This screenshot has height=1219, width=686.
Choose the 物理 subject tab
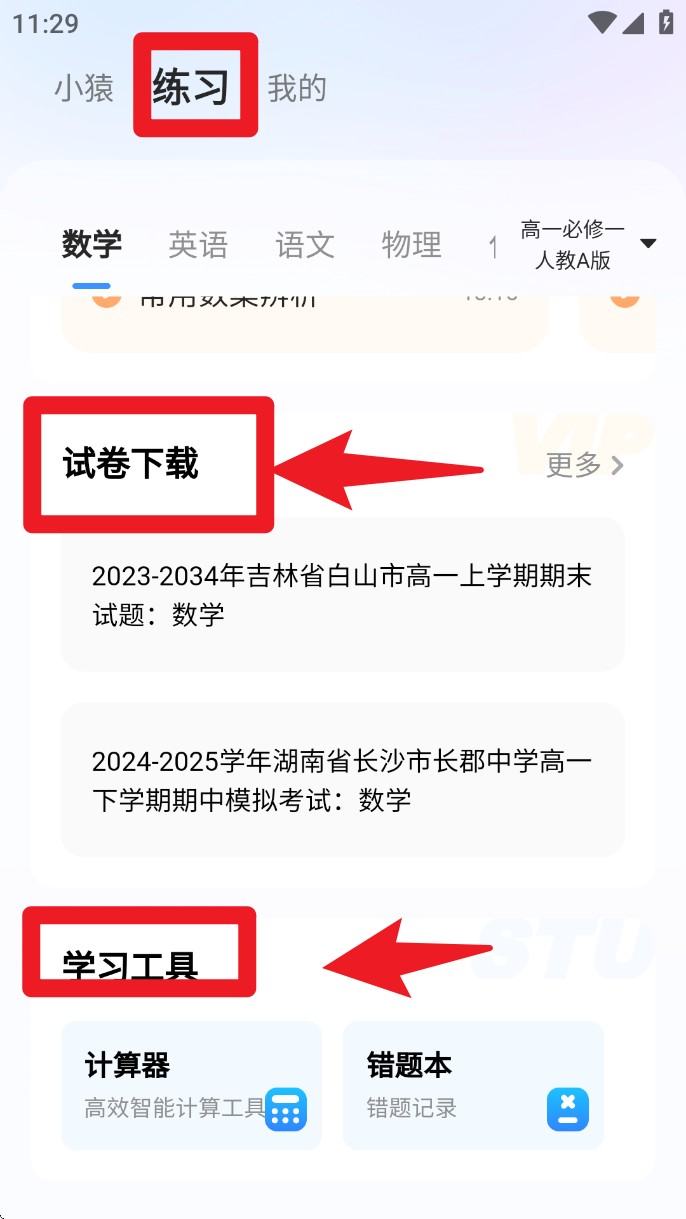coord(411,245)
